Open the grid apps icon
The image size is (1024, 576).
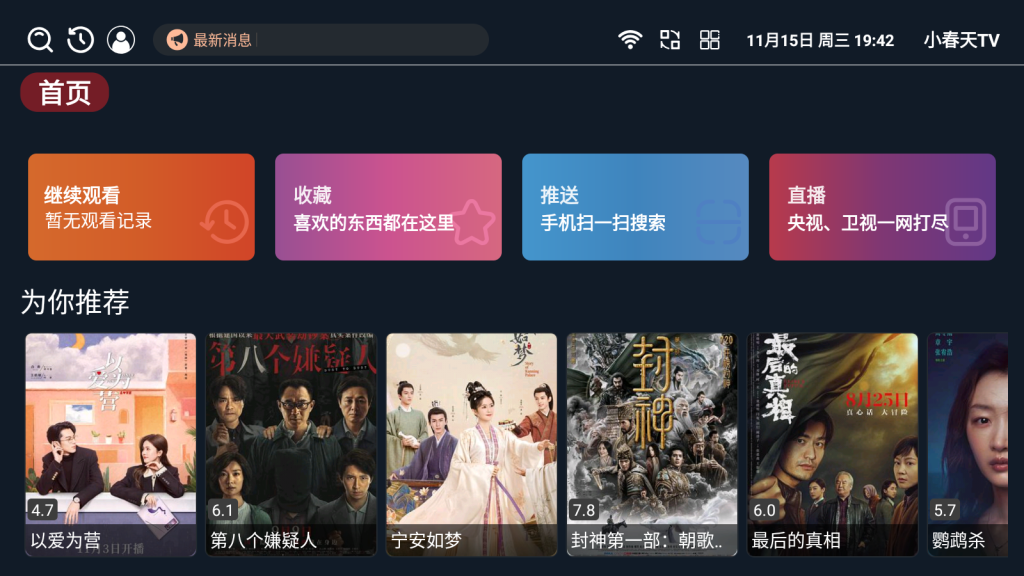pos(710,40)
